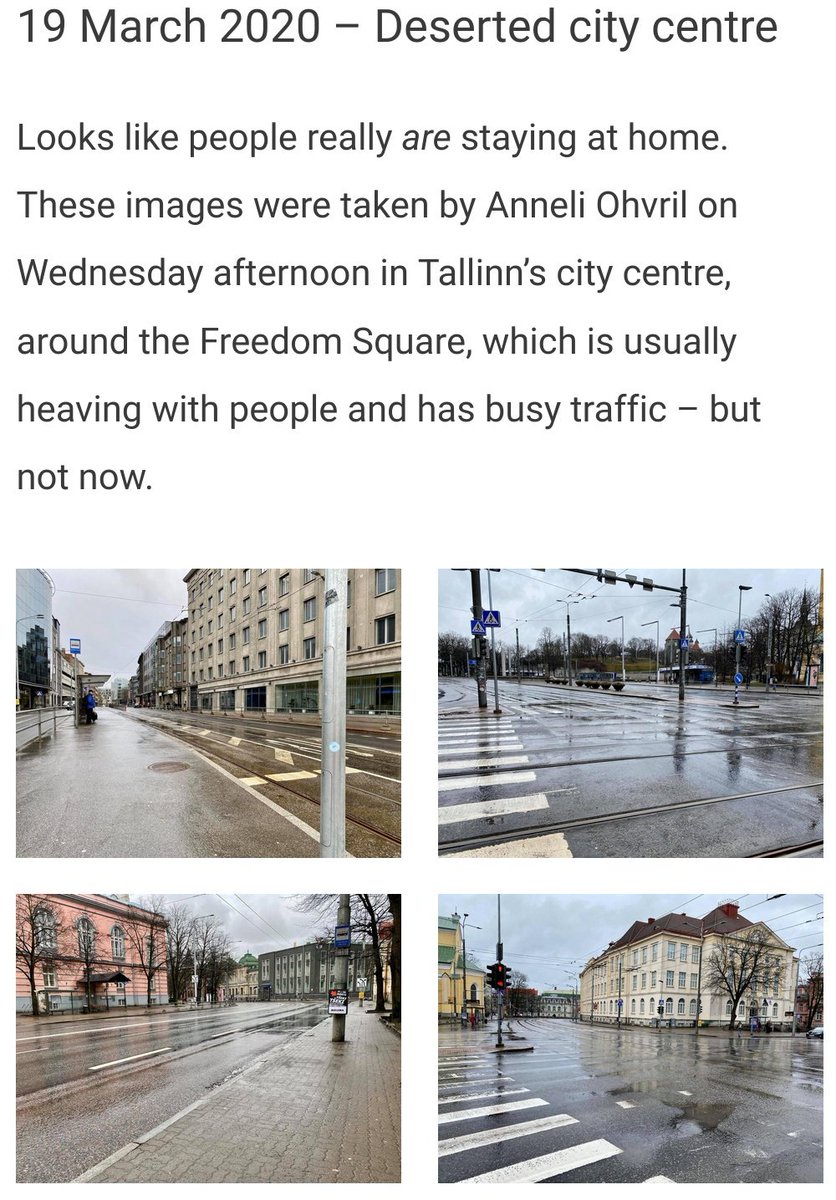Open the photo of tram tracks and crosswalk
The image size is (836, 1200).
pyautogui.click(x=630, y=713)
